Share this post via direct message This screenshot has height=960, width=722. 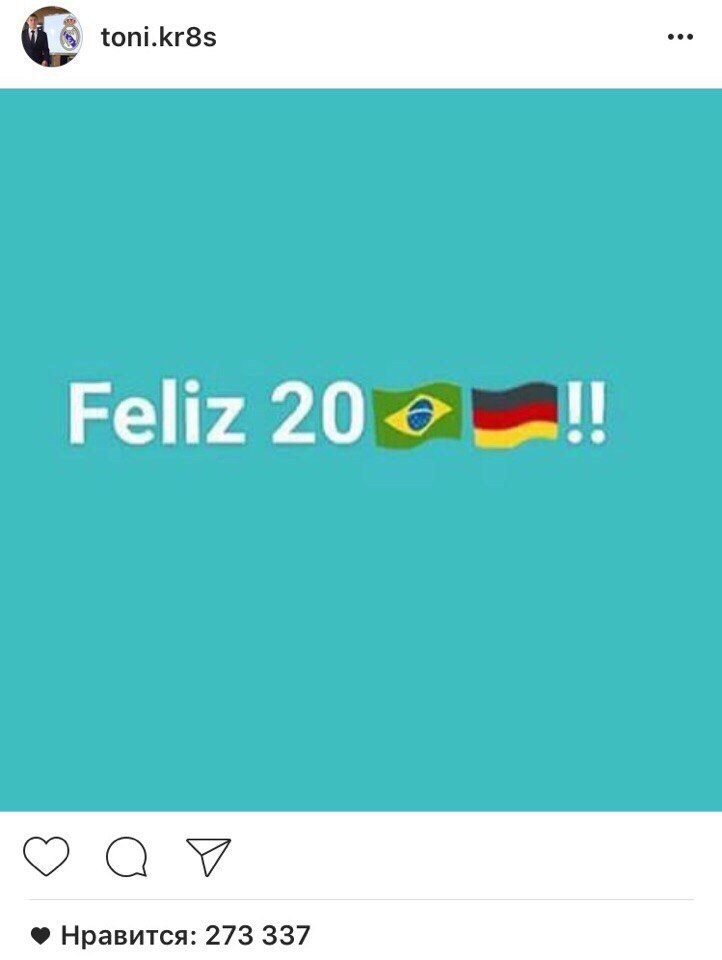point(208,857)
